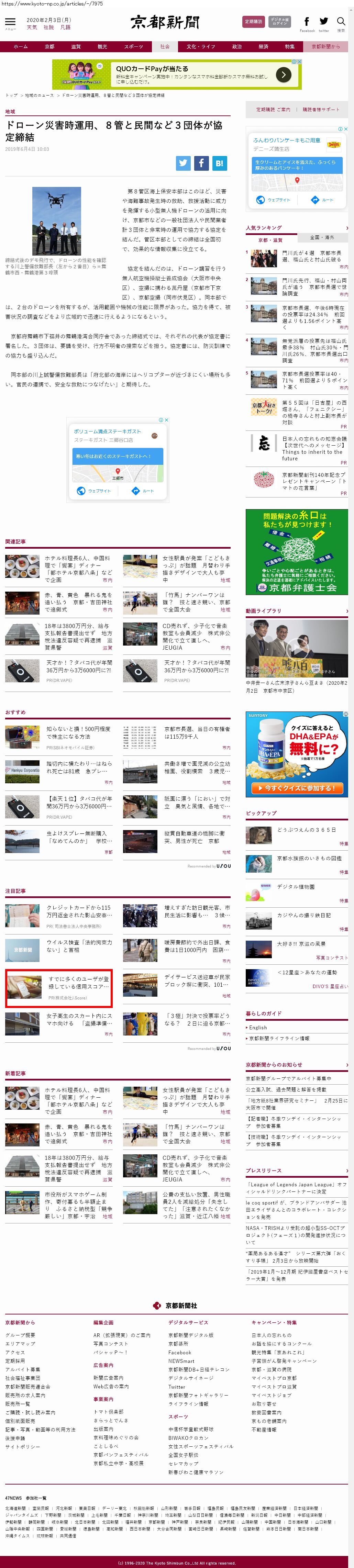This screenshot has width=354, height=1568.
Task: Open the hamburger menu
Action: (x=10, y=23)
